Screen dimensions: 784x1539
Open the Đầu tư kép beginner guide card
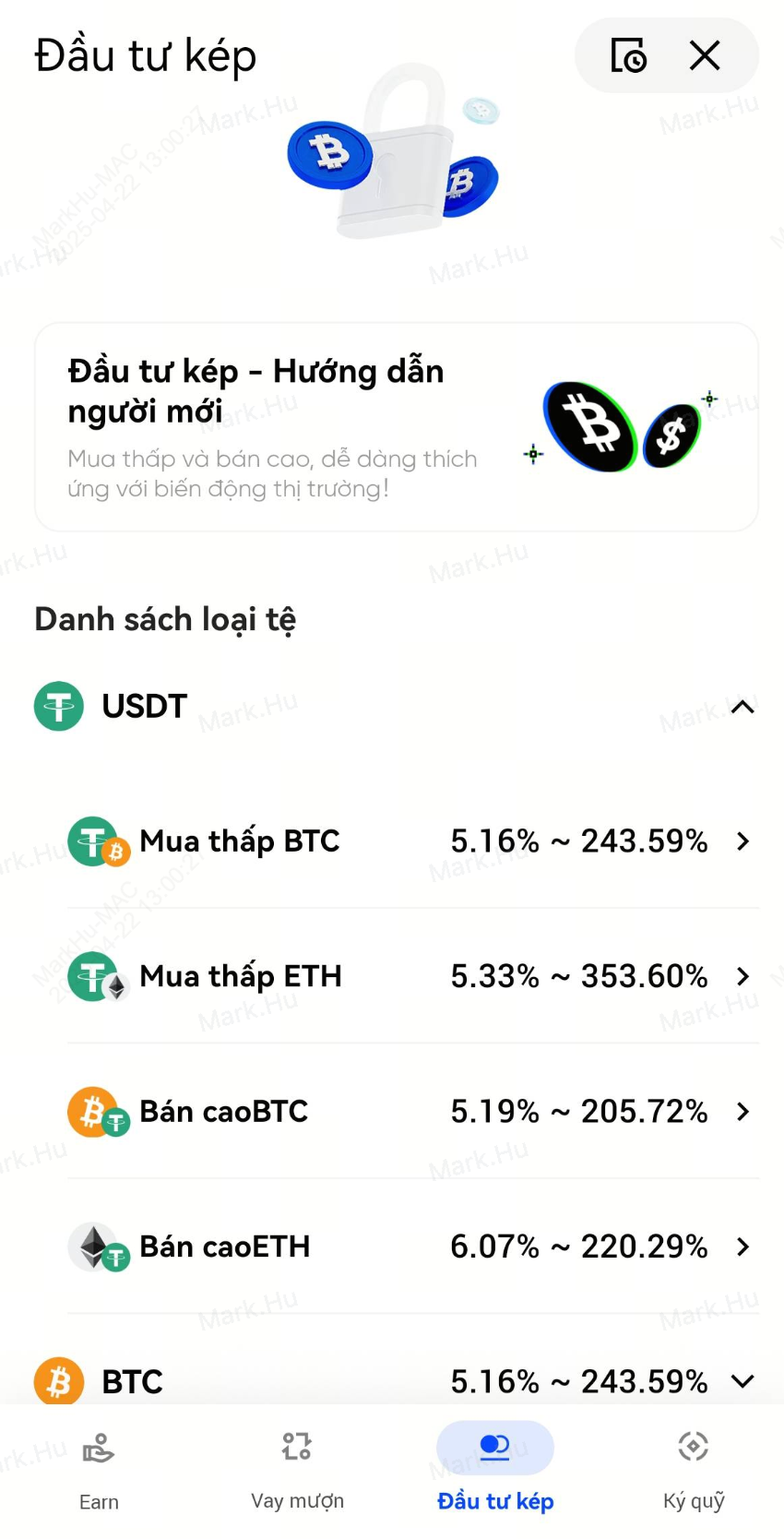pyautogui.click(x=396, y=427)
